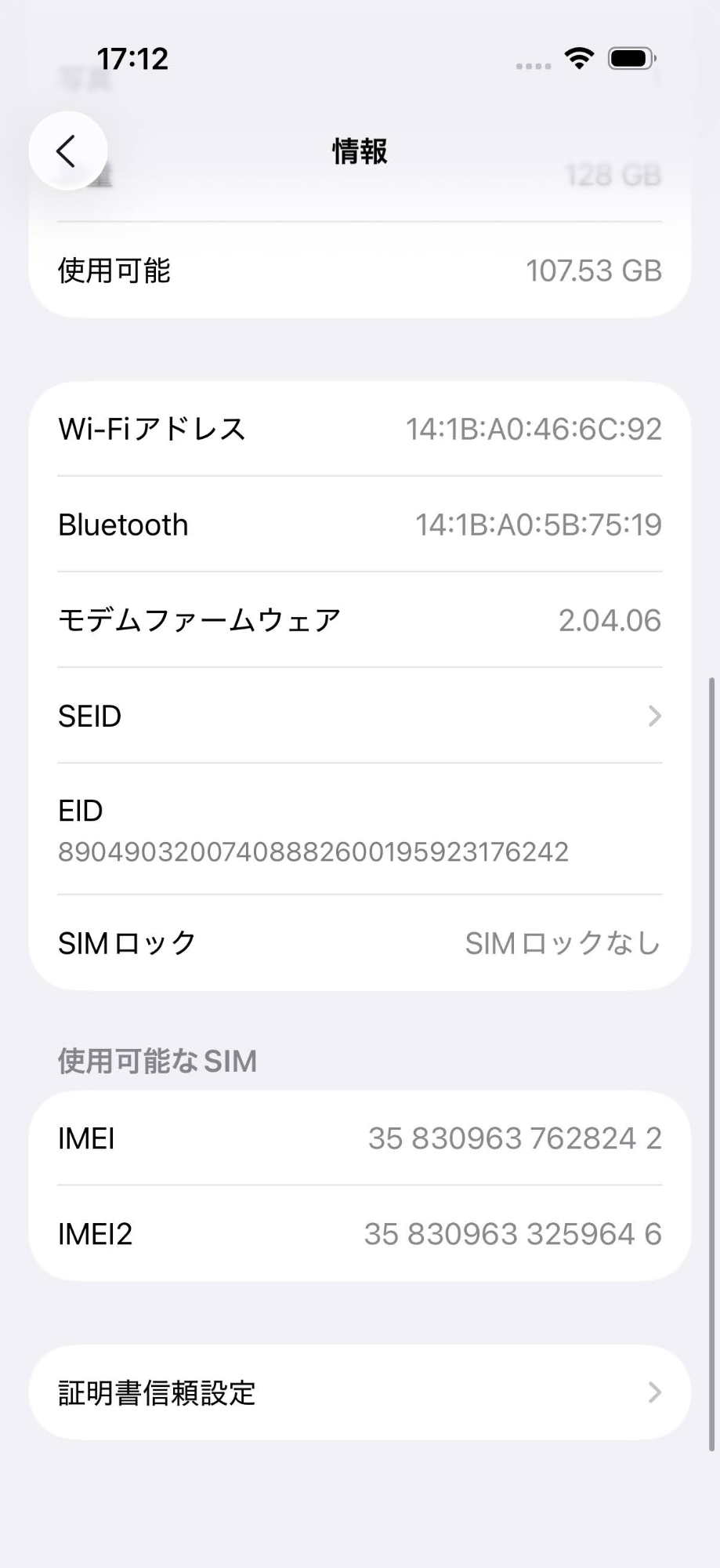
Task: Tap the 使用可能 storage row
Action: (x=360, y=270)
